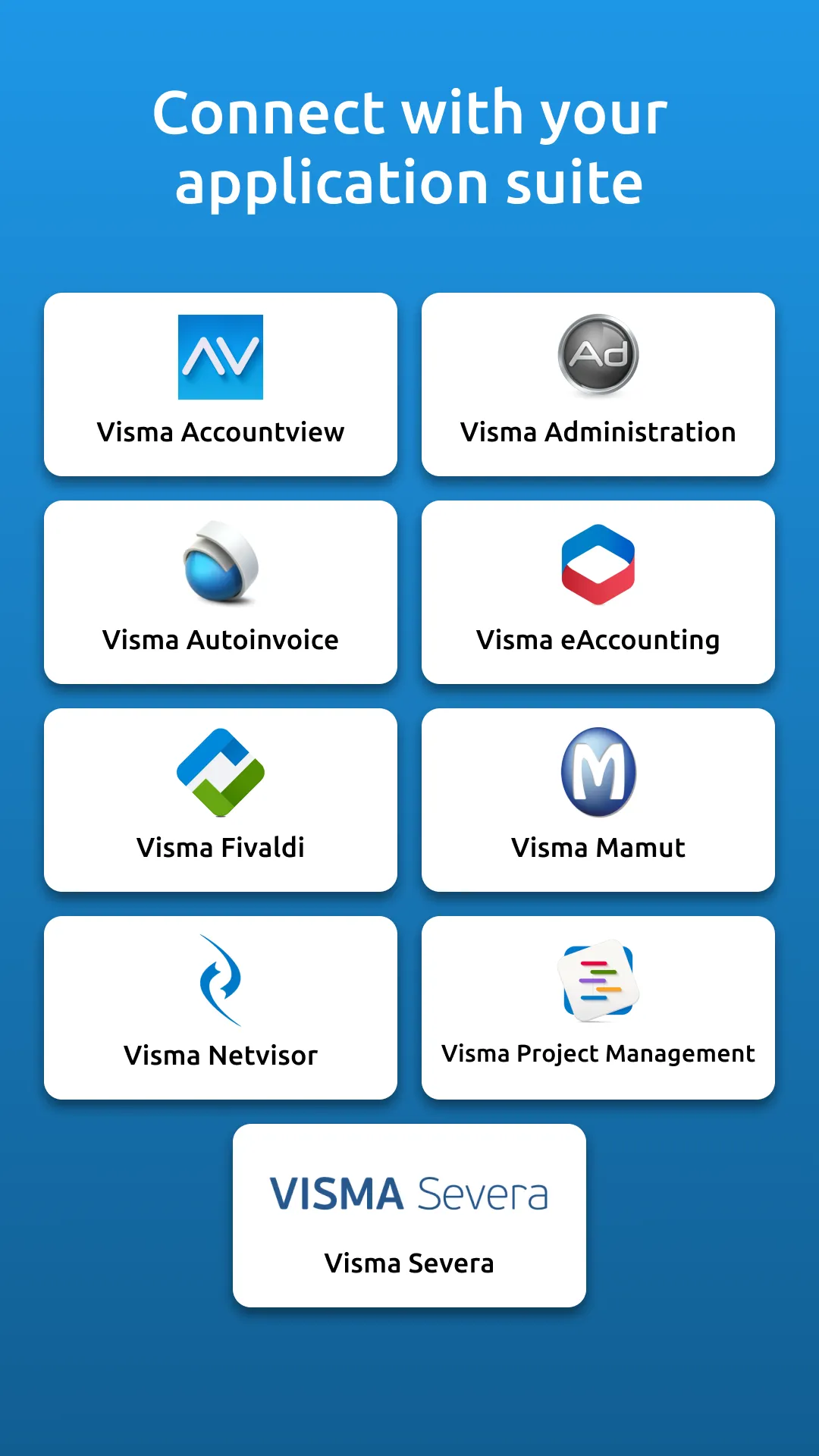819x1456 pixels.
Task: Connect to Visma Netvisor
Action: tap(220, 1007)
